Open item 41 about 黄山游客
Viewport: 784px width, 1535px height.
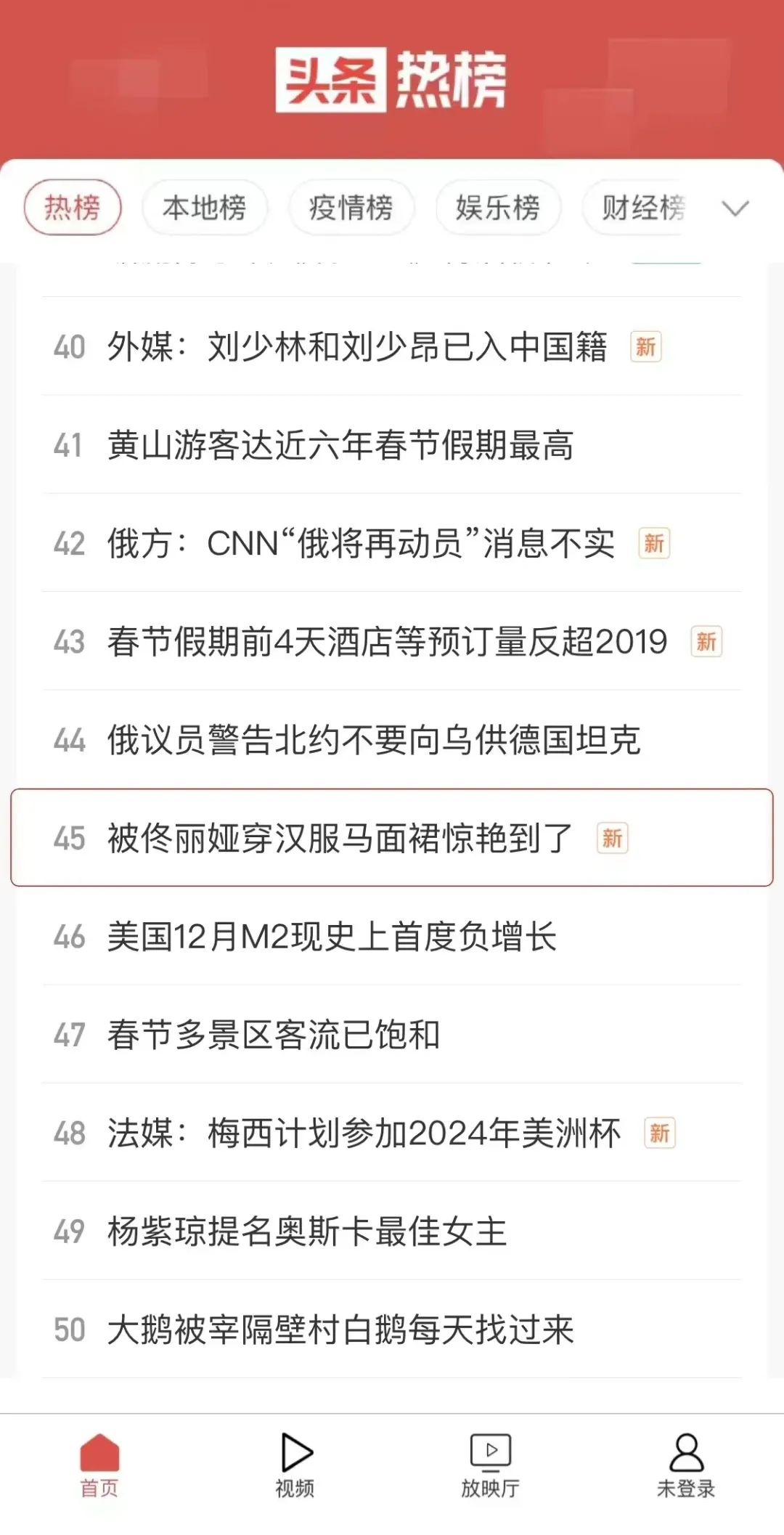[x=392, y=444]
